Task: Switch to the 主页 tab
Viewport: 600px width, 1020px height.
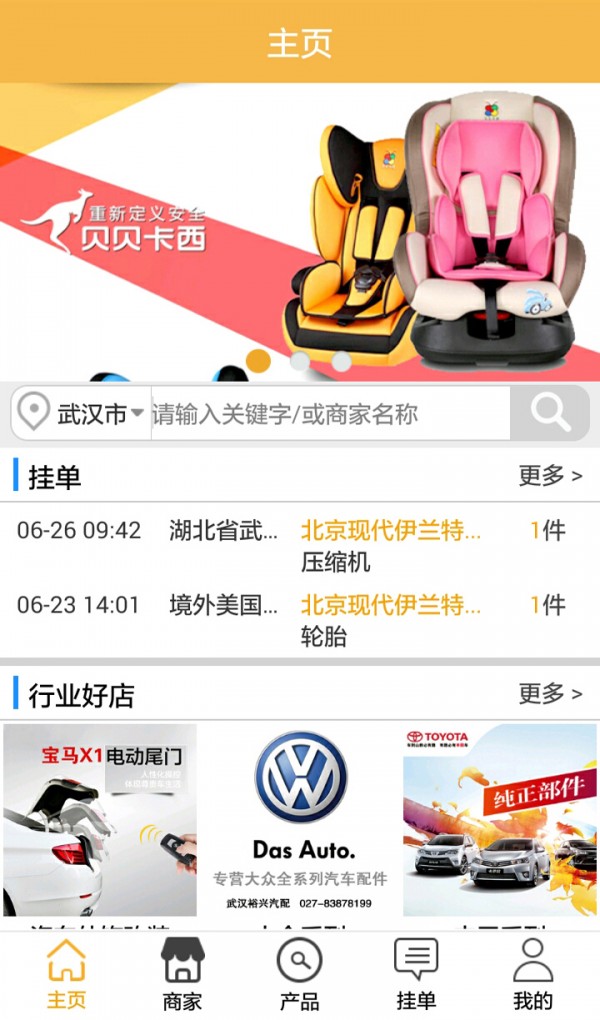Action: pos(66,975)
